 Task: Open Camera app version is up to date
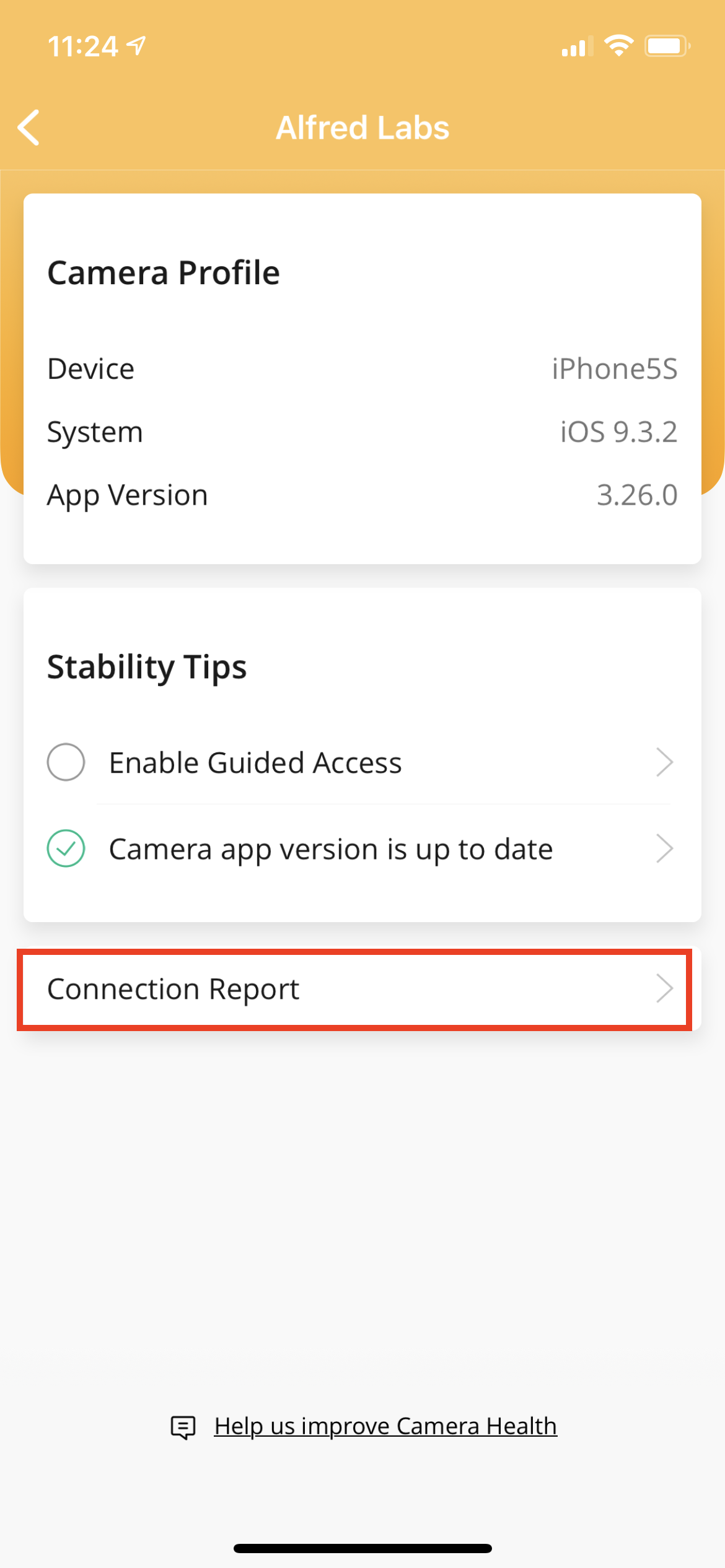(x=362, y=848)
